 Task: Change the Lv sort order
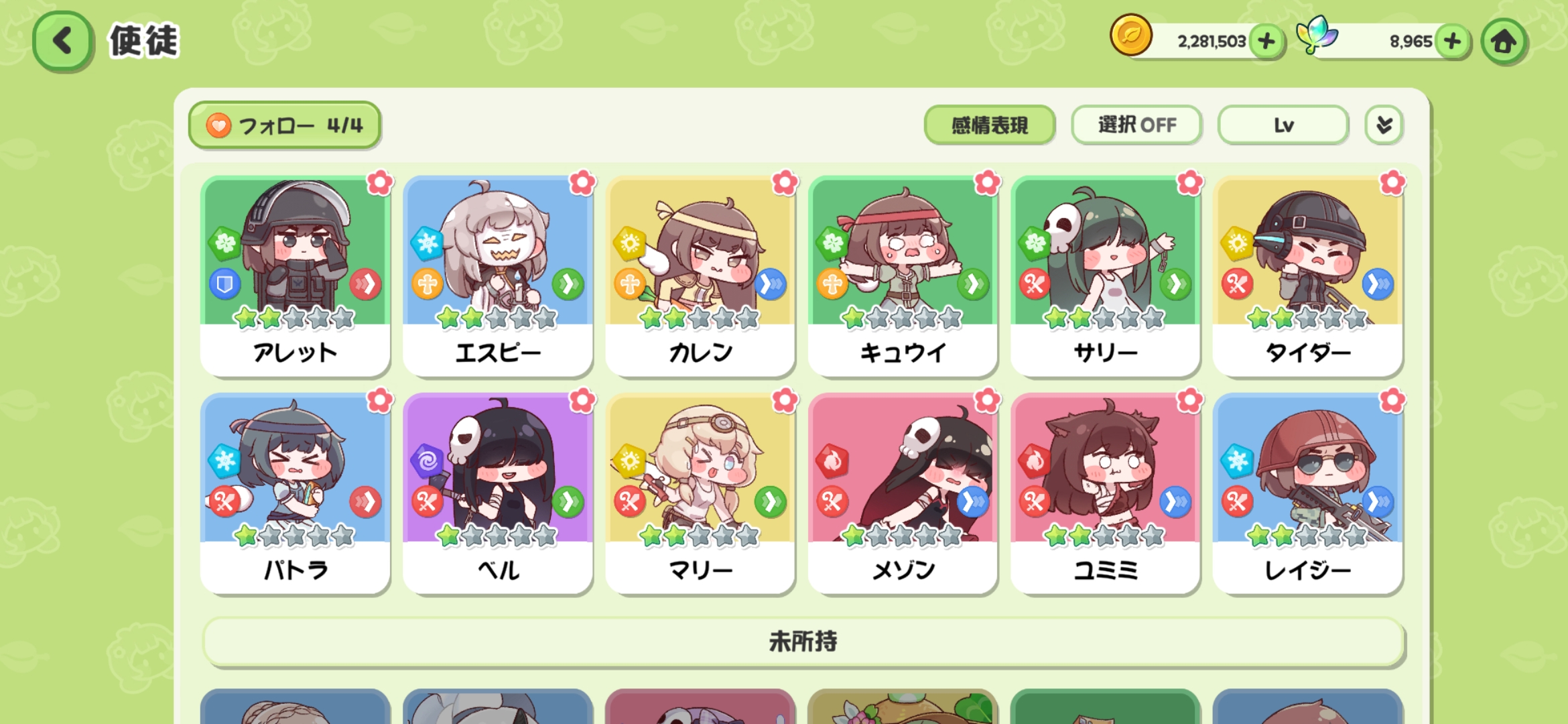pos(1283,125)
